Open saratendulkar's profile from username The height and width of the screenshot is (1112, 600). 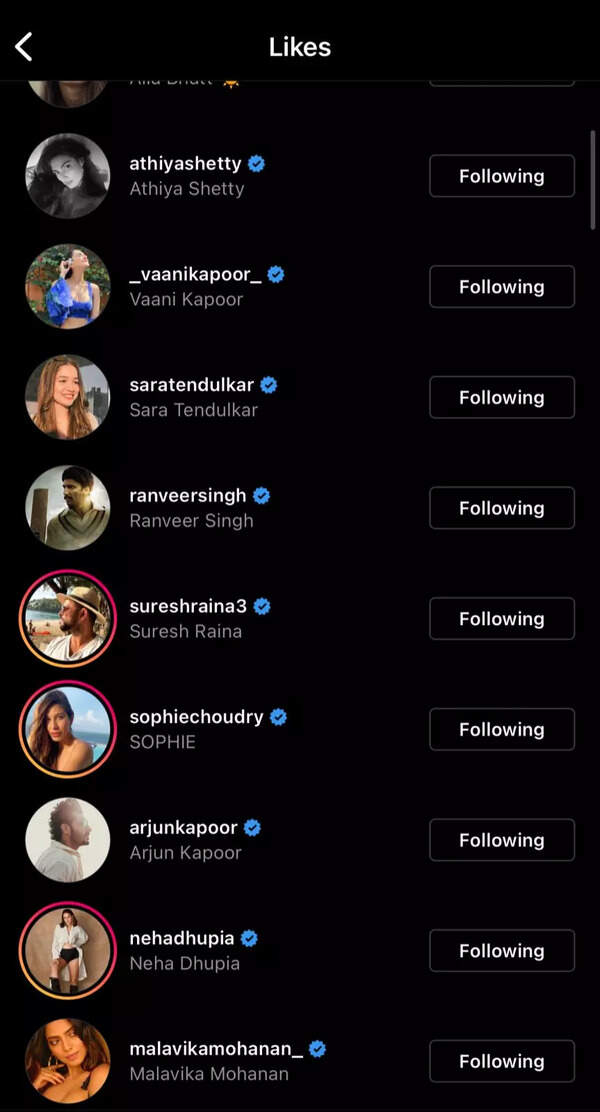pos(192,385)
